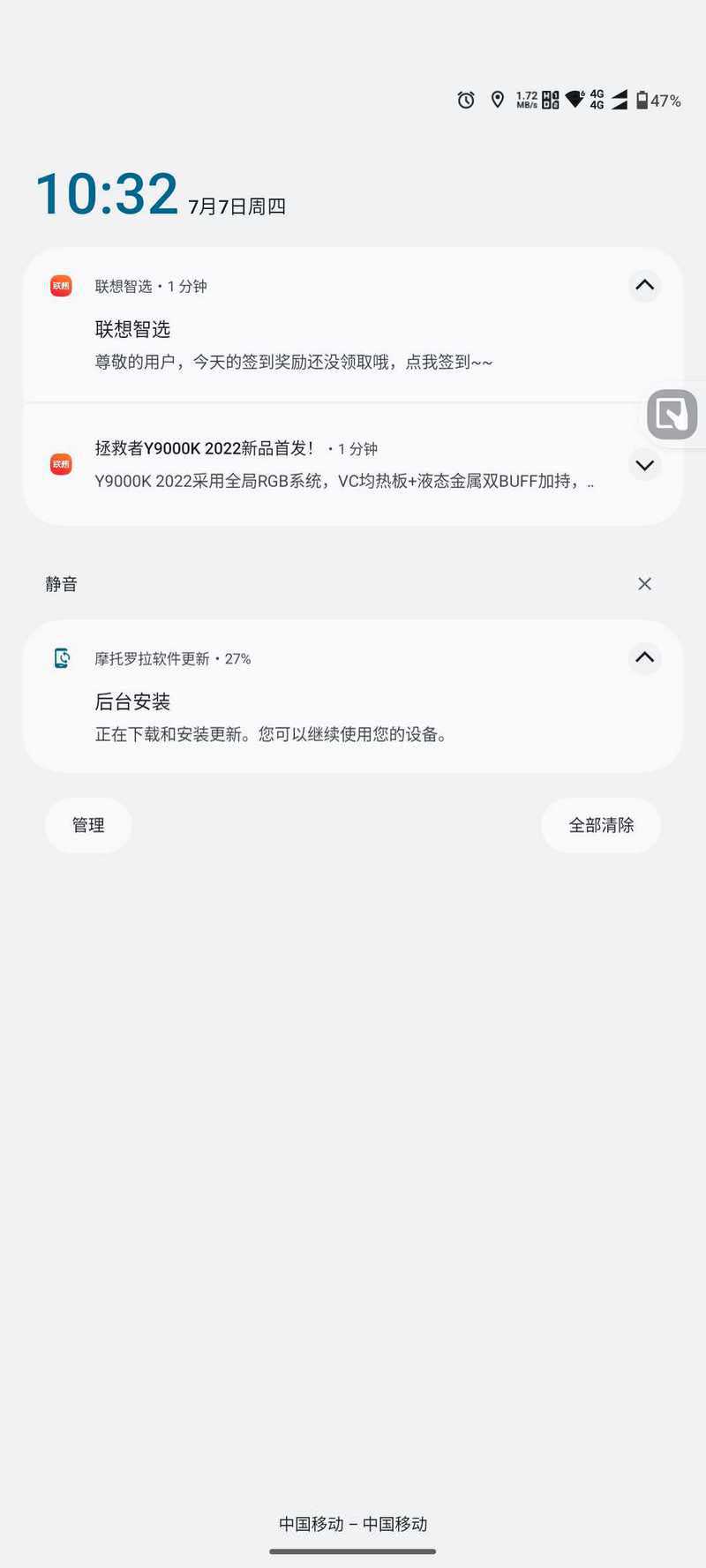Dismiss the 静音 notifications section
The width and height of the screenshot is (706, 1568).
645,584
